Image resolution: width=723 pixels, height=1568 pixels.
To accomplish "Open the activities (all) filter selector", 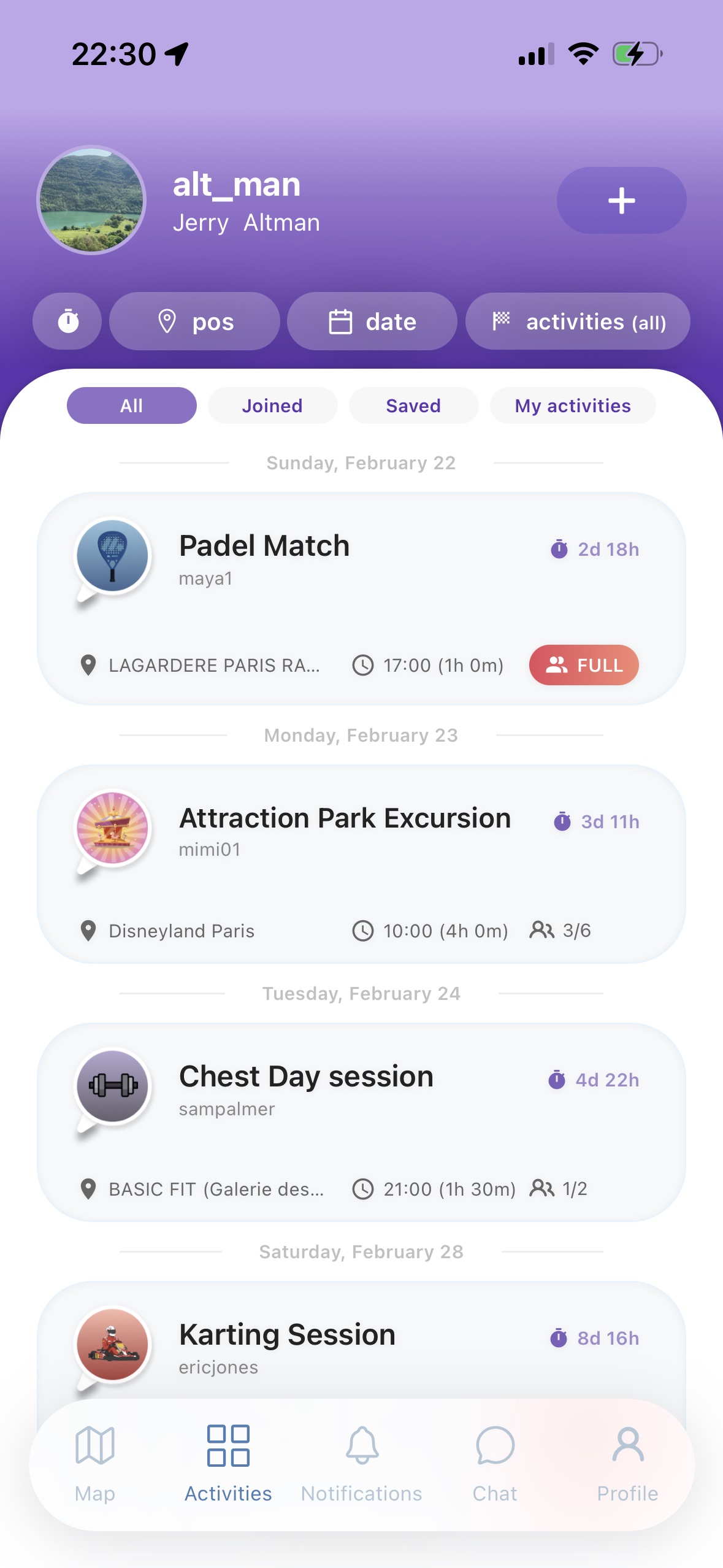I will coord(577,321).
